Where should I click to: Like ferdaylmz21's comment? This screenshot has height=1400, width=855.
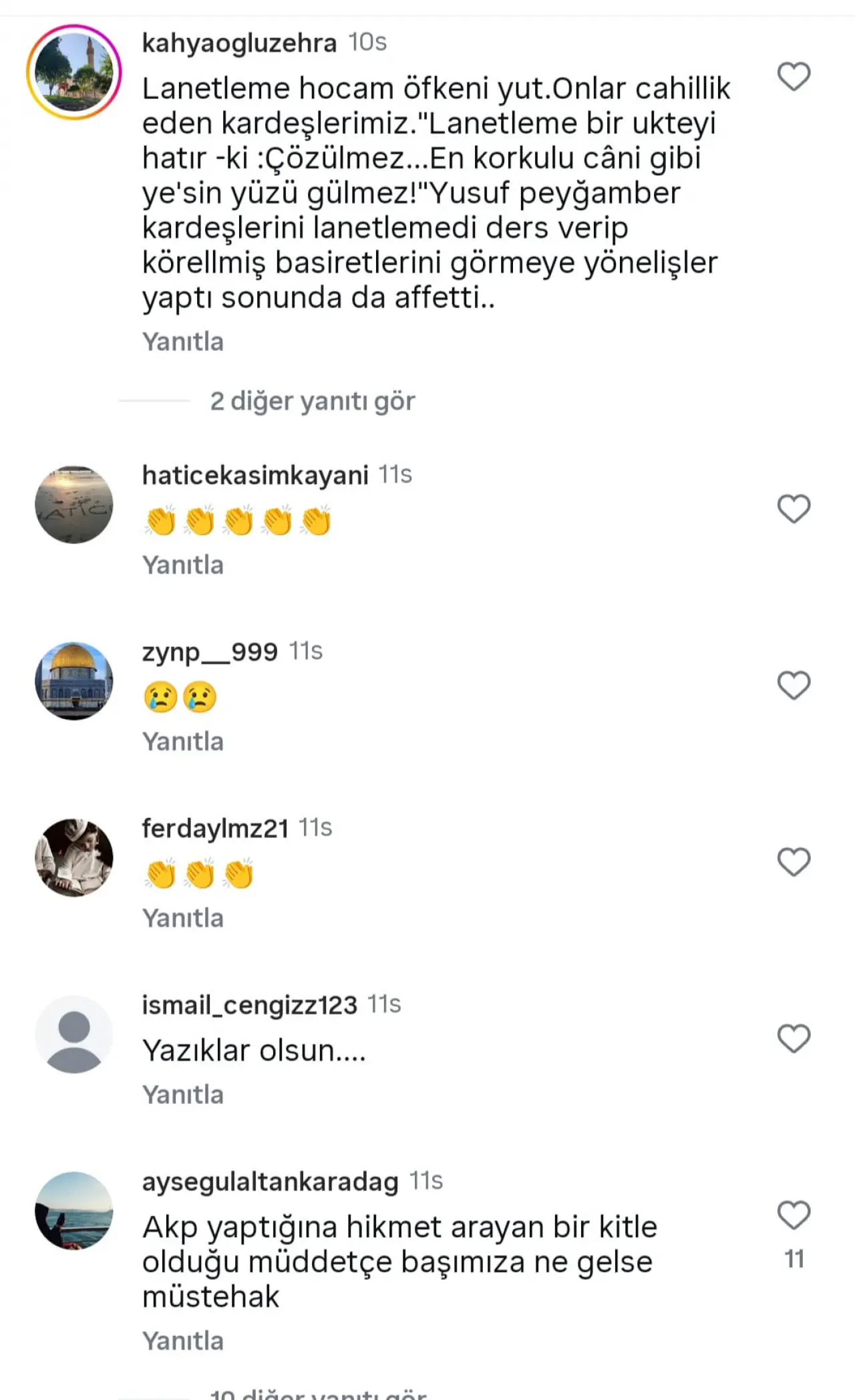click(x=794, y=862)
